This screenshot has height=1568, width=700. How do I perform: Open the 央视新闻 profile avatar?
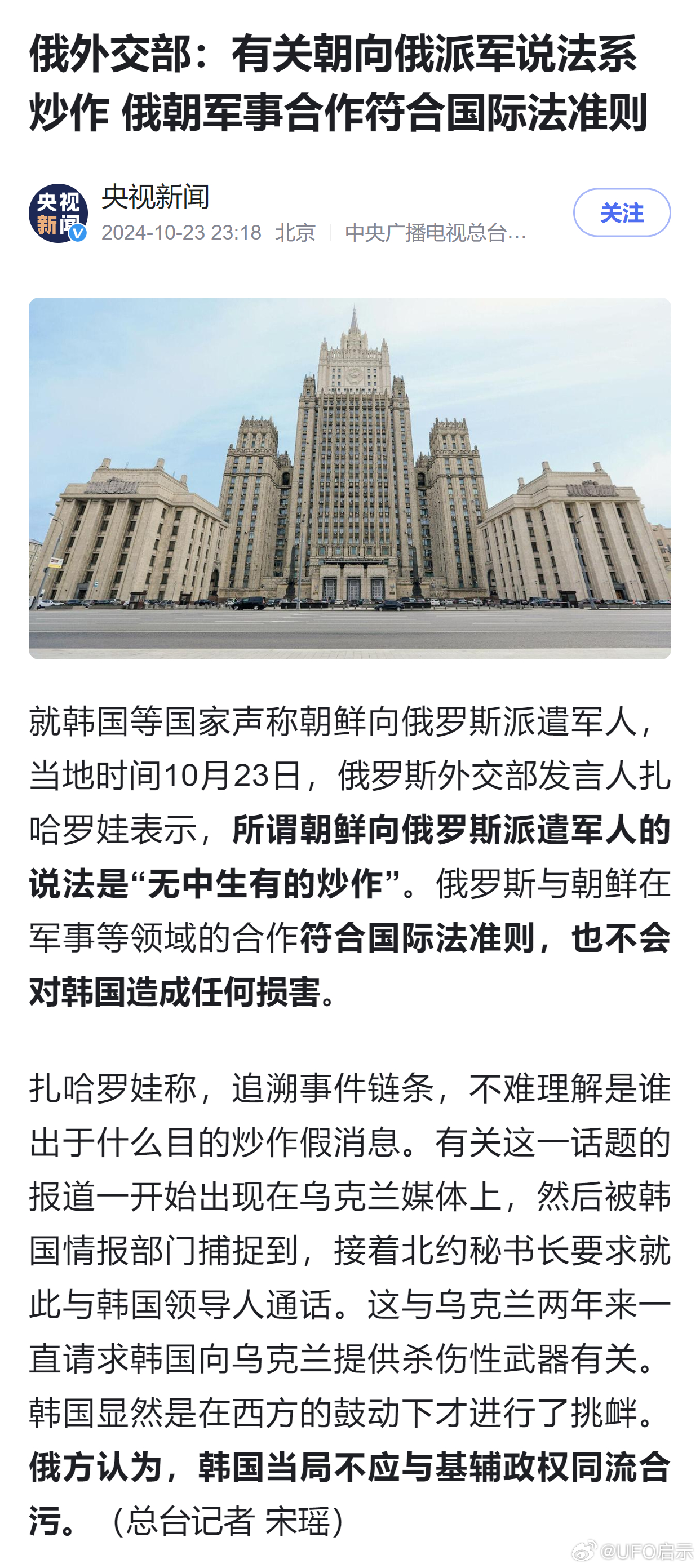(x=59, y=213)
